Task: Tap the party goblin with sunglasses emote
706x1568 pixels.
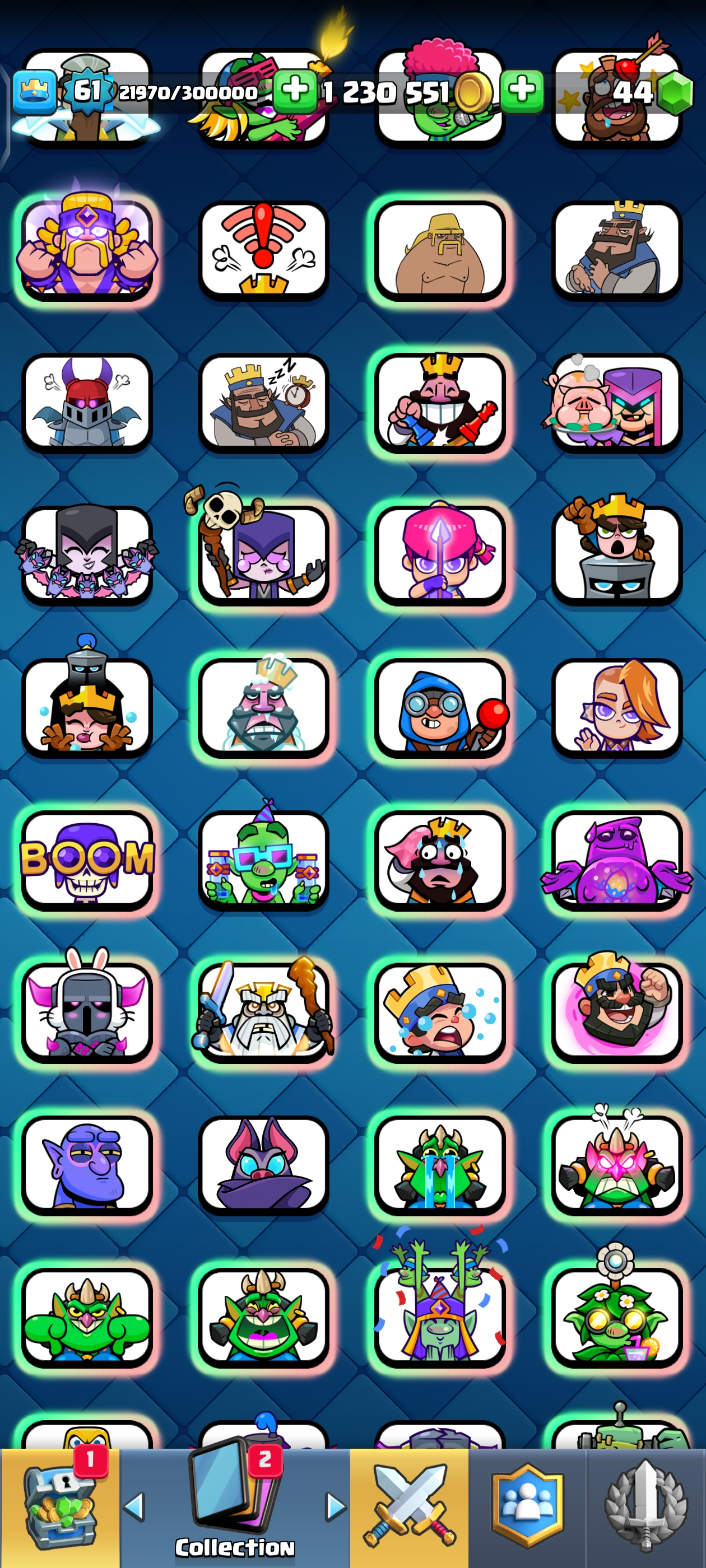Action: pos(263,860)
